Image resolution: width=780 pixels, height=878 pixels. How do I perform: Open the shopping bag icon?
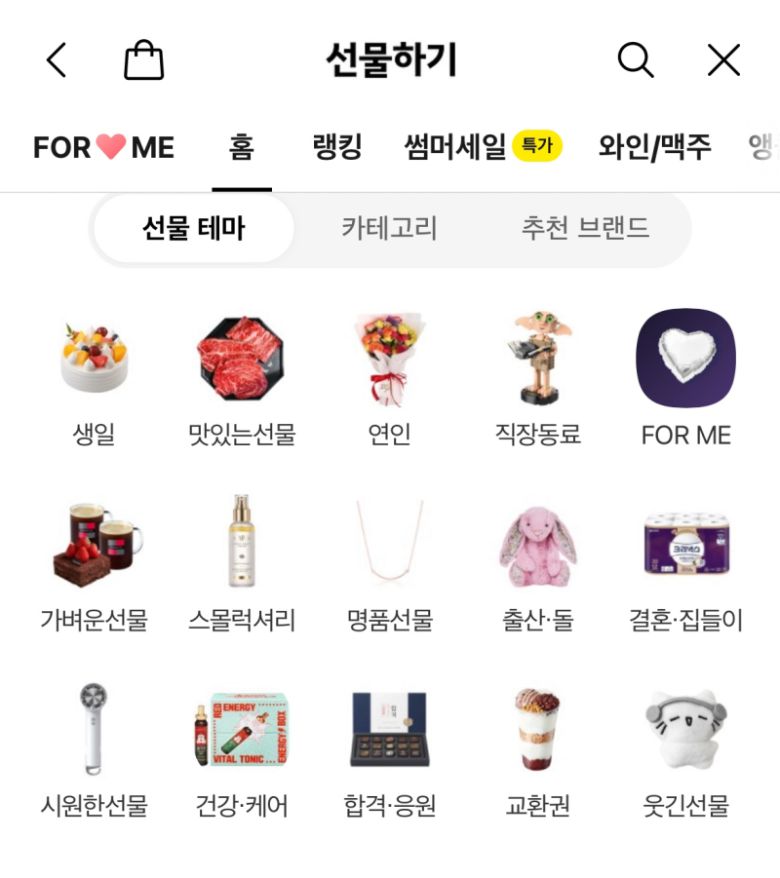point(143,61)
